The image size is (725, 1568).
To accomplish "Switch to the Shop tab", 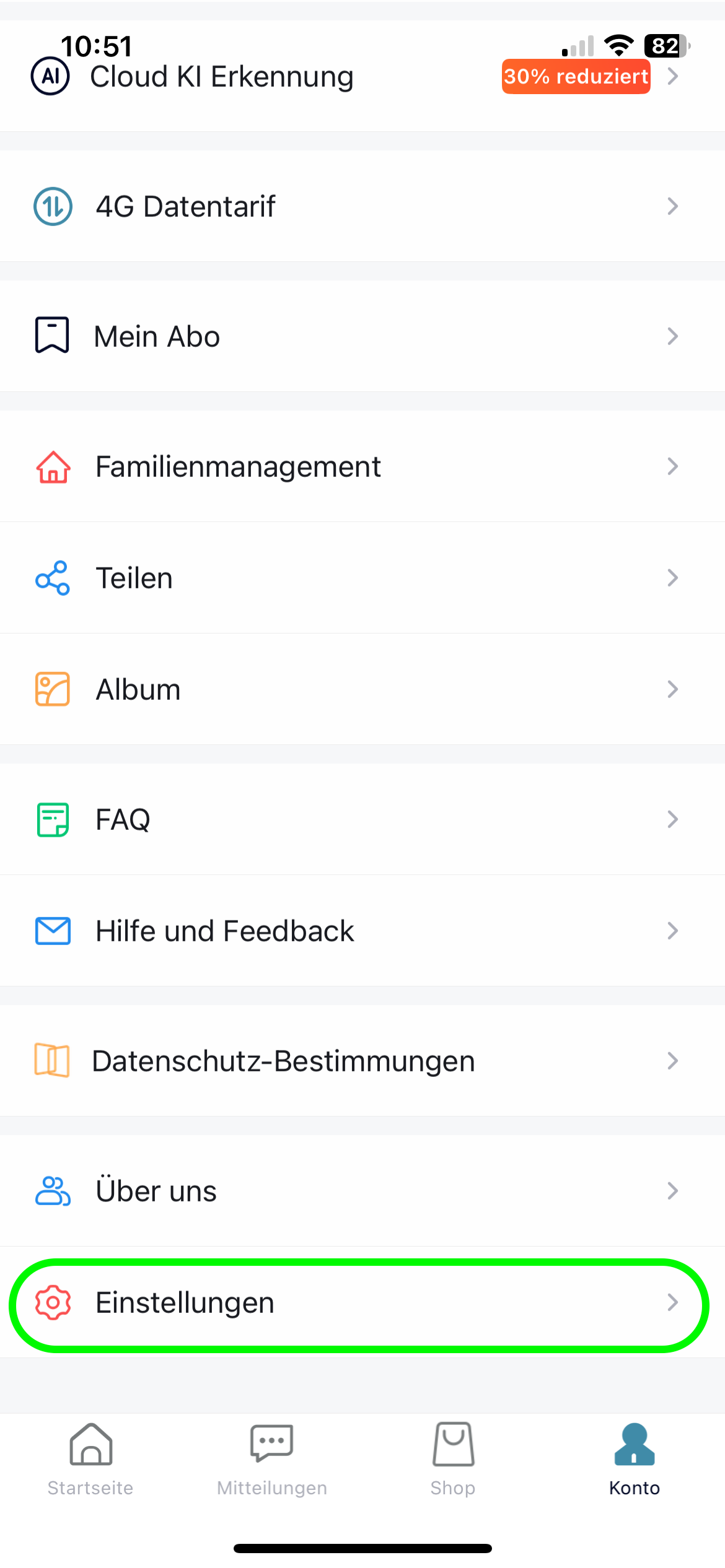I will click(453, 1459).
